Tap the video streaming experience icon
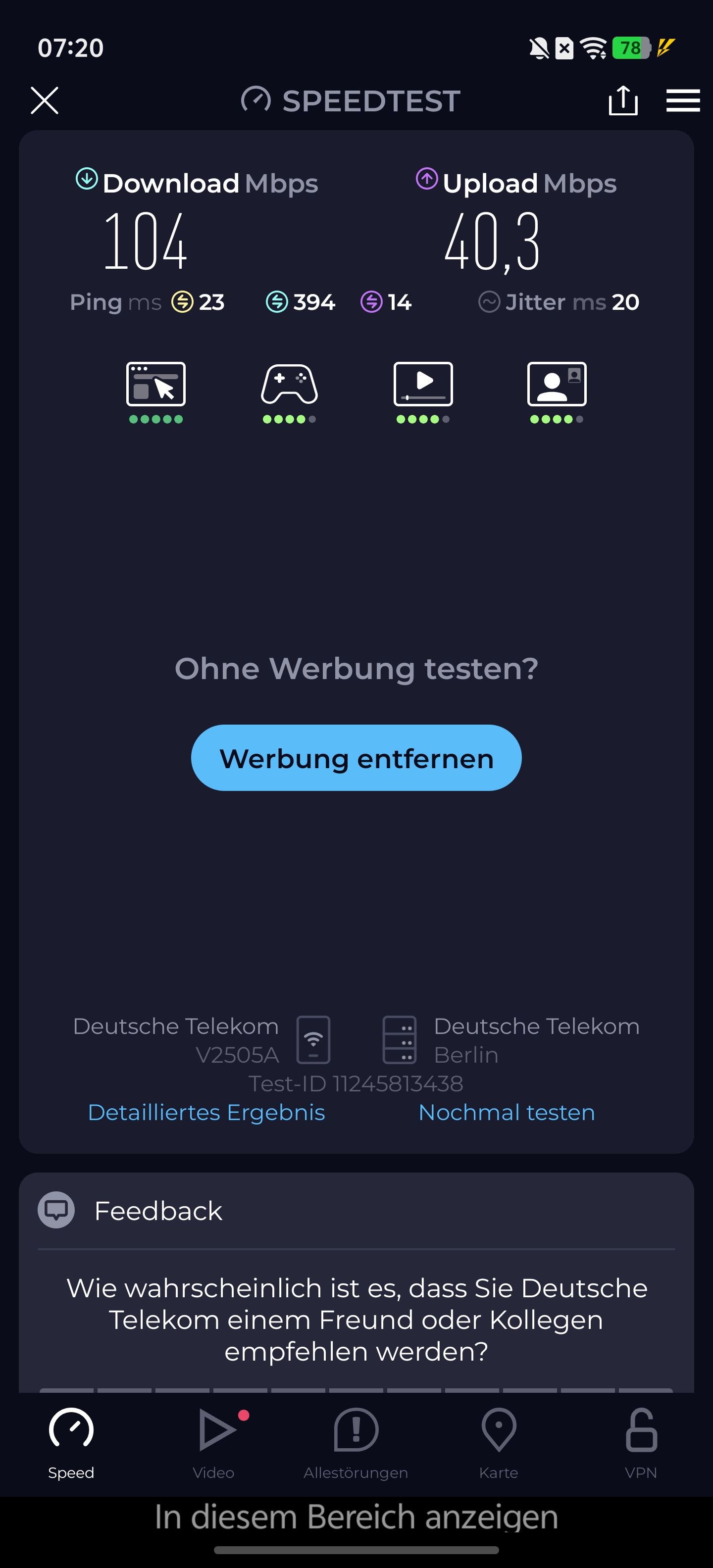The height and width of the screenshot is (1568, 713). coord(423,385)
